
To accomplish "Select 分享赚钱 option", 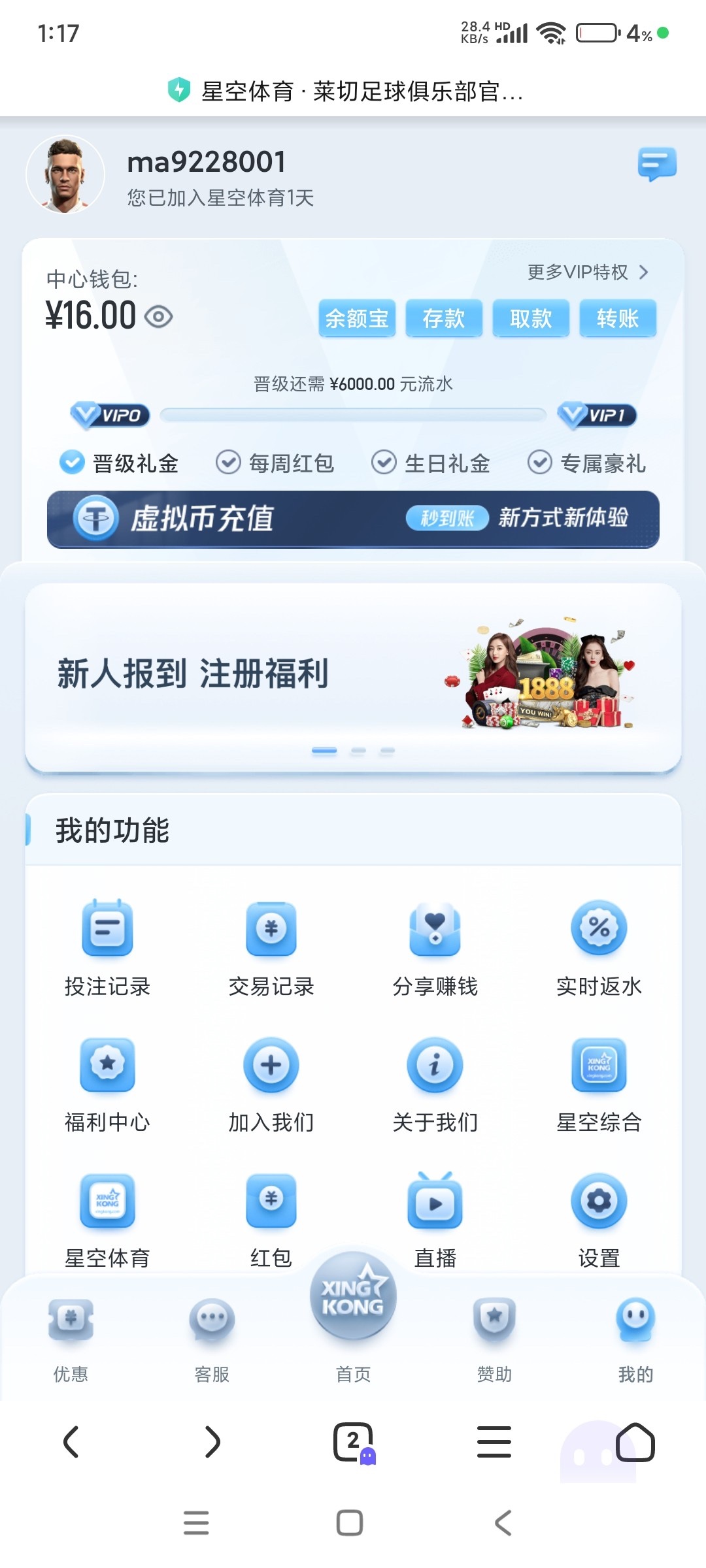I will click(435, 947).
